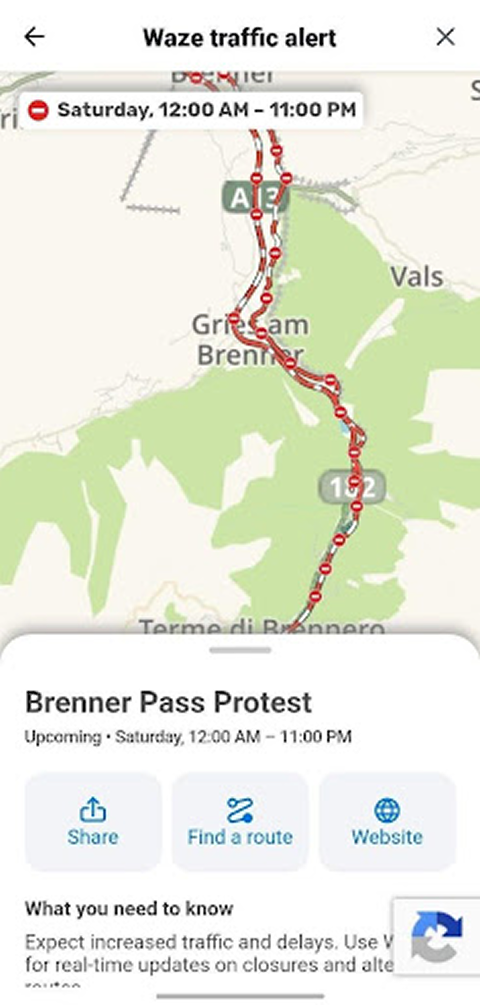Tap the bottom sheet drag handle
480x1005 pixels.
(240, 650)
